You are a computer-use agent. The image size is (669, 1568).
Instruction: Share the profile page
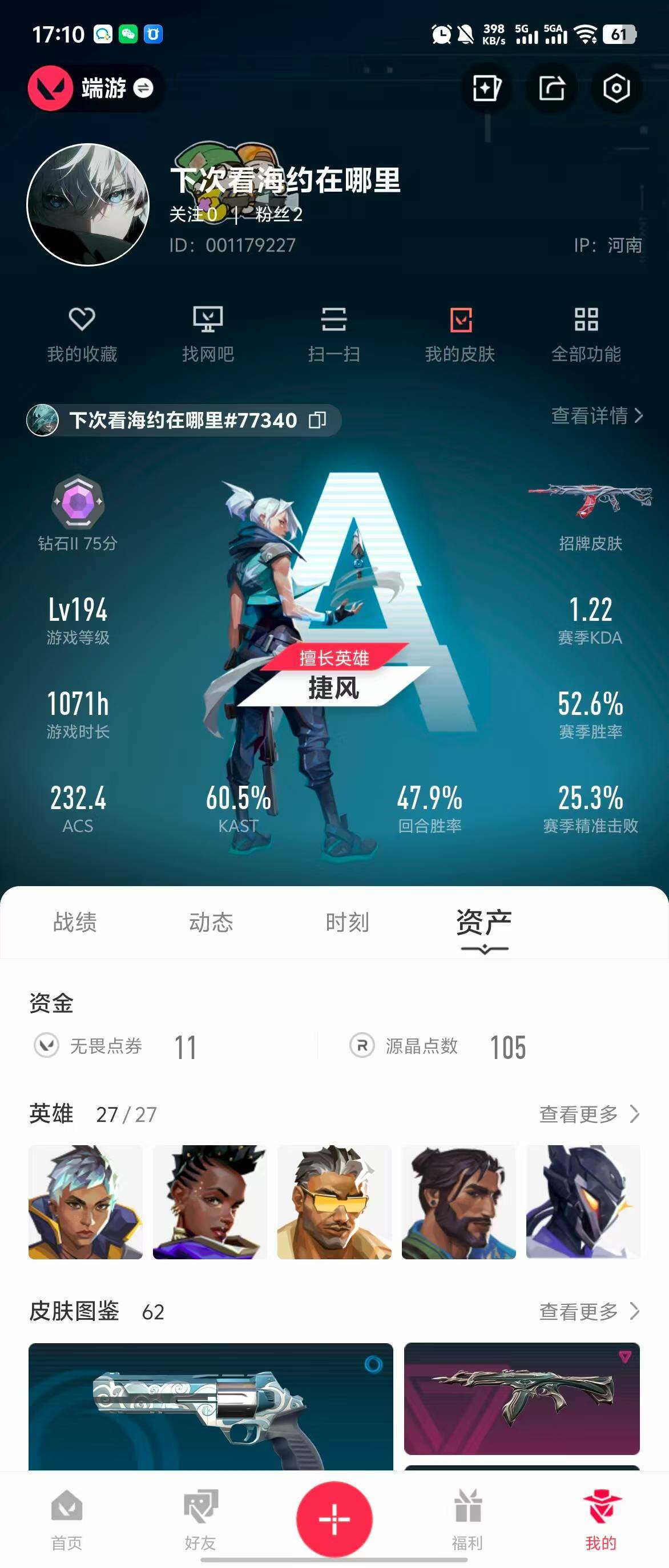(551, 89)
